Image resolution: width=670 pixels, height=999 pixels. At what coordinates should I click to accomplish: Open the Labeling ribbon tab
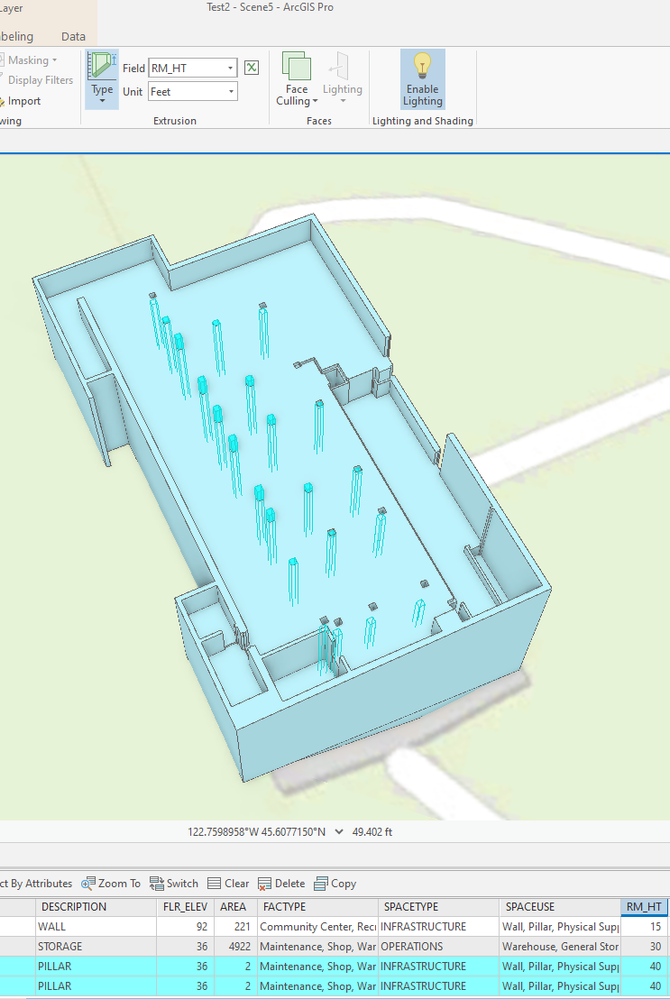tap(16, 36)
